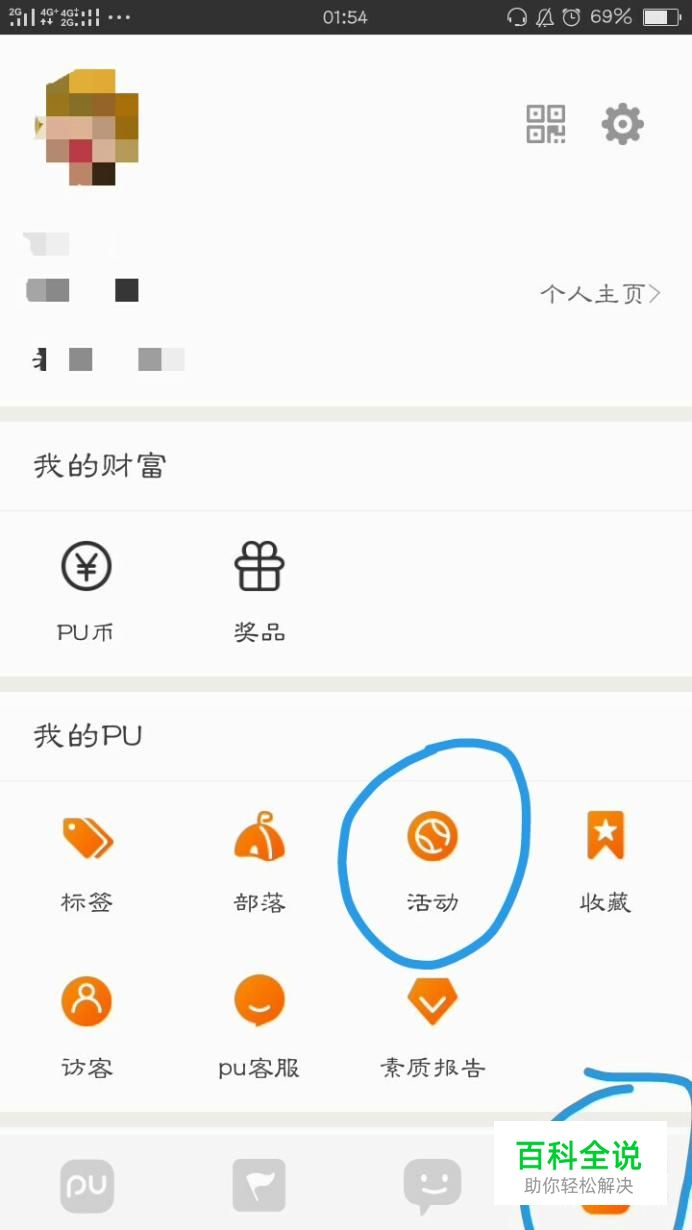Open the settings gear
This screenshot has width=692, height=1230.
click(622, 124)
